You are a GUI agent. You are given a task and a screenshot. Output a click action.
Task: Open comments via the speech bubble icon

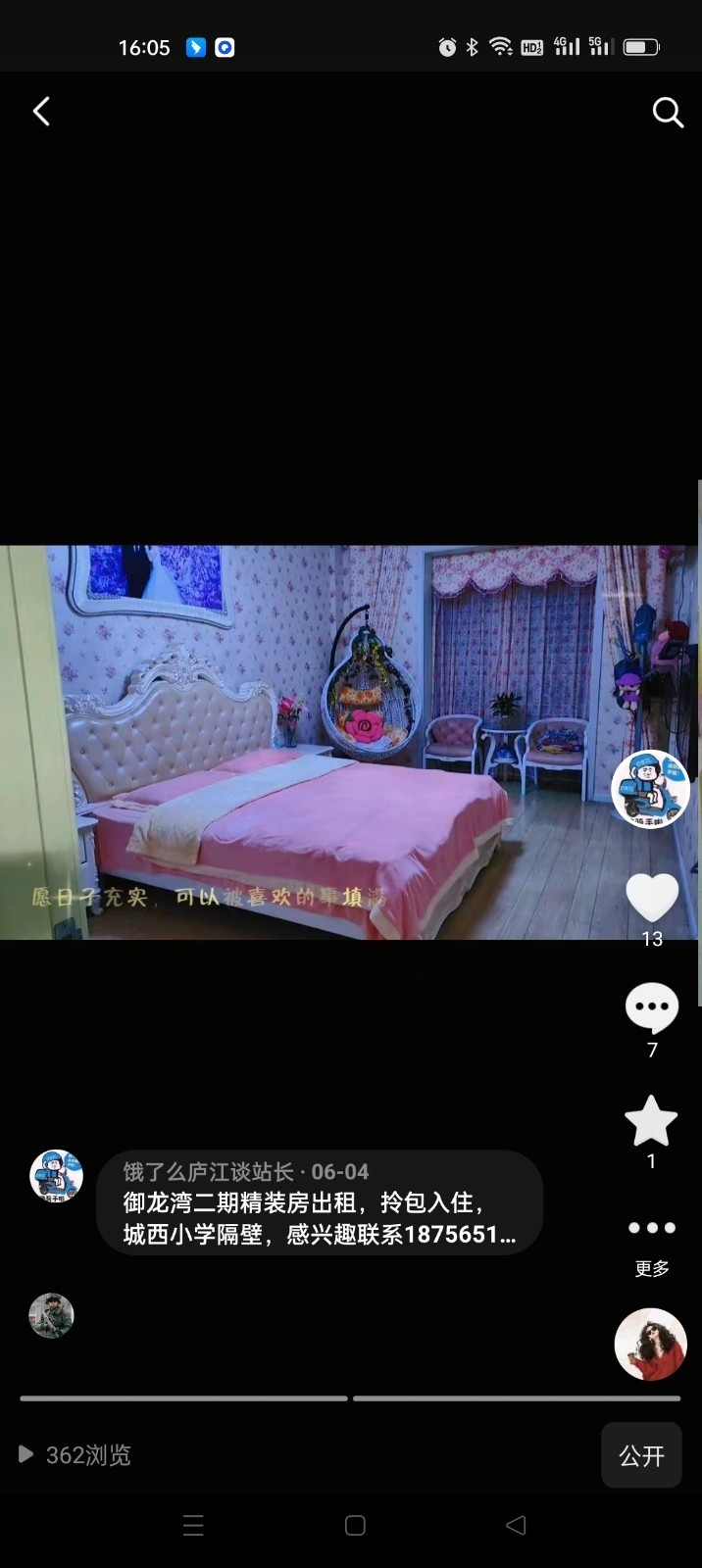coord(652,1008)
